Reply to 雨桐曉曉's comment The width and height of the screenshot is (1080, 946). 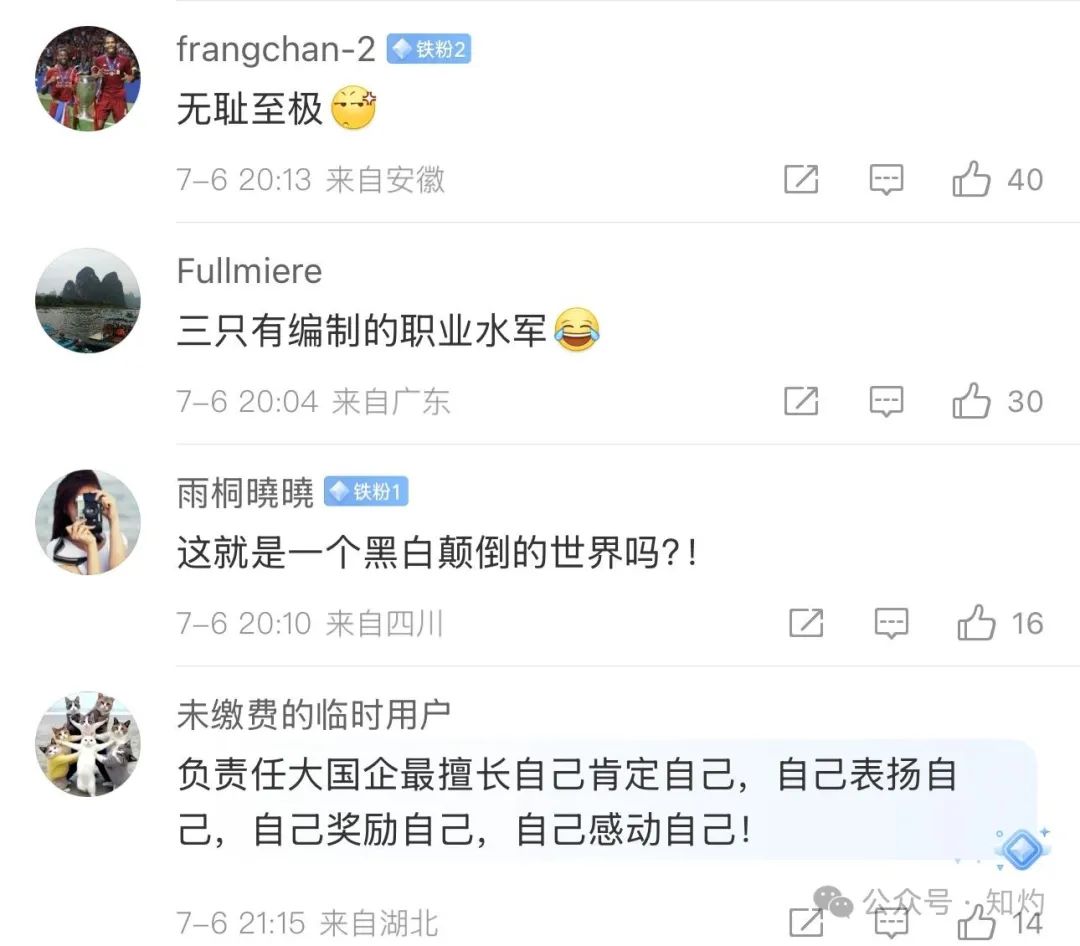pos(891,624)
